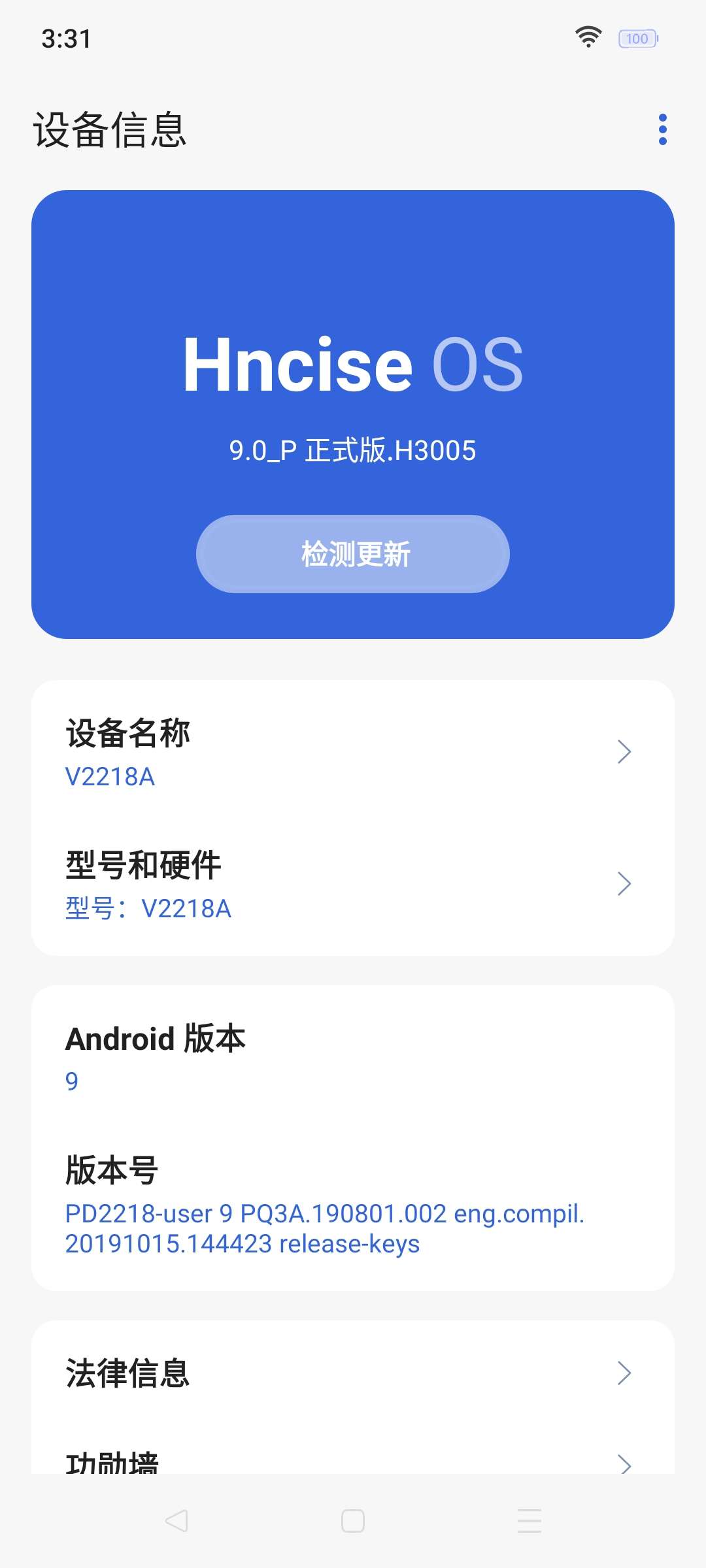Tap the version text 9.0_P 正式版.H3005
Image resolution: width=706 pixels, height=1568 pixels.
(x=353, y=450)
